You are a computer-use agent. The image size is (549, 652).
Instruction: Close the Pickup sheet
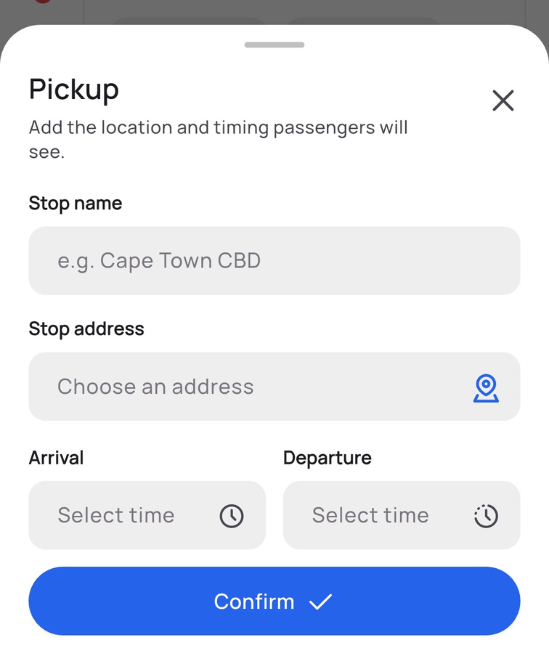(x=503, y=101)
